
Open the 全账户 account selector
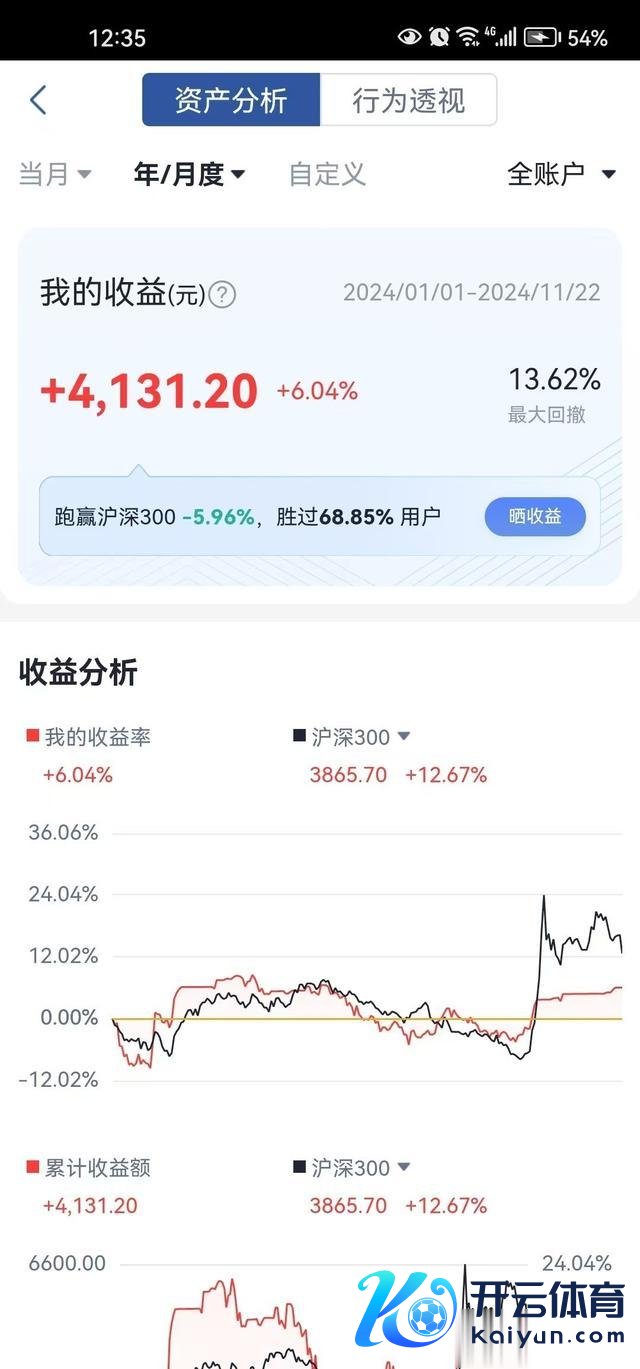coord(561,174)
